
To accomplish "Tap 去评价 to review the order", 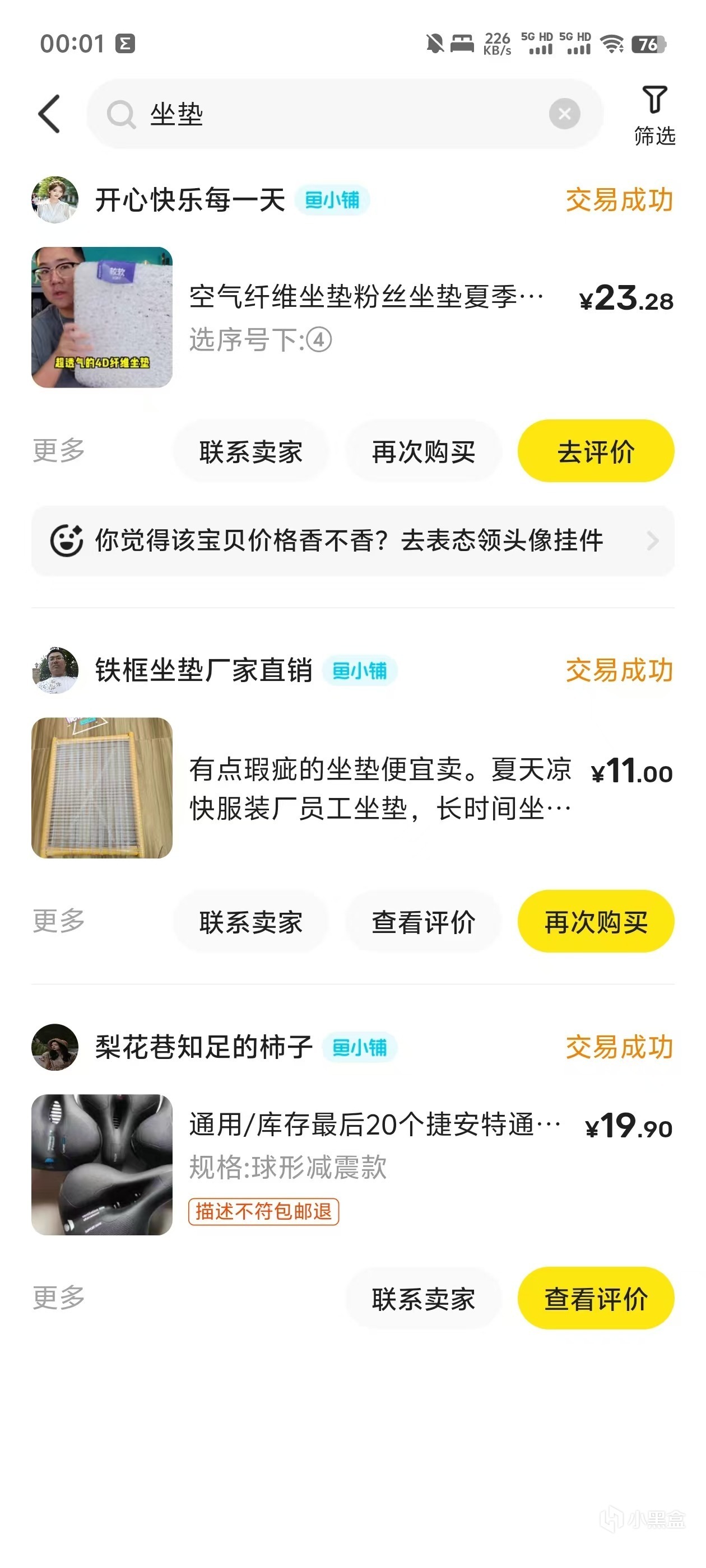I will coord(596,452).
